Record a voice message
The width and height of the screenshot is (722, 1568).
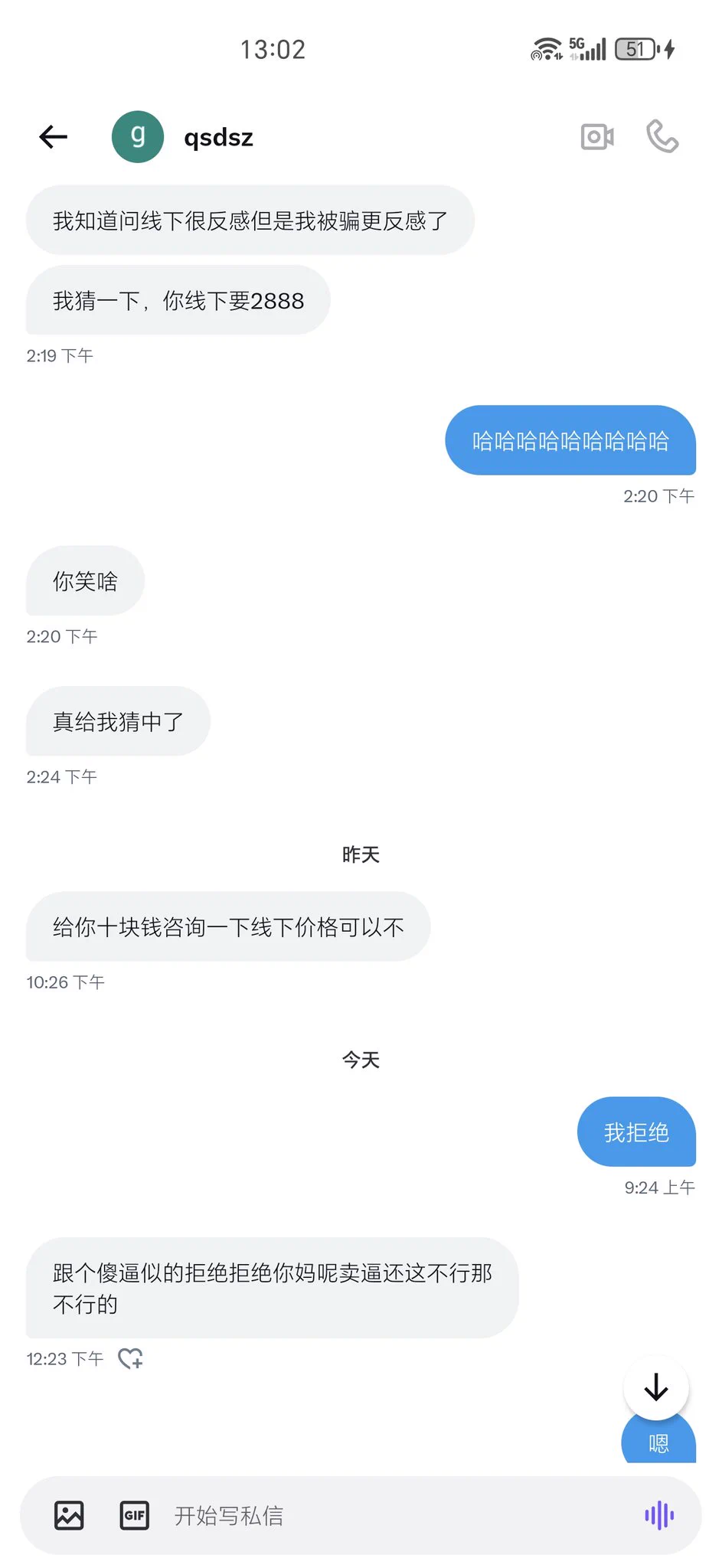[x=658, y=1515]
